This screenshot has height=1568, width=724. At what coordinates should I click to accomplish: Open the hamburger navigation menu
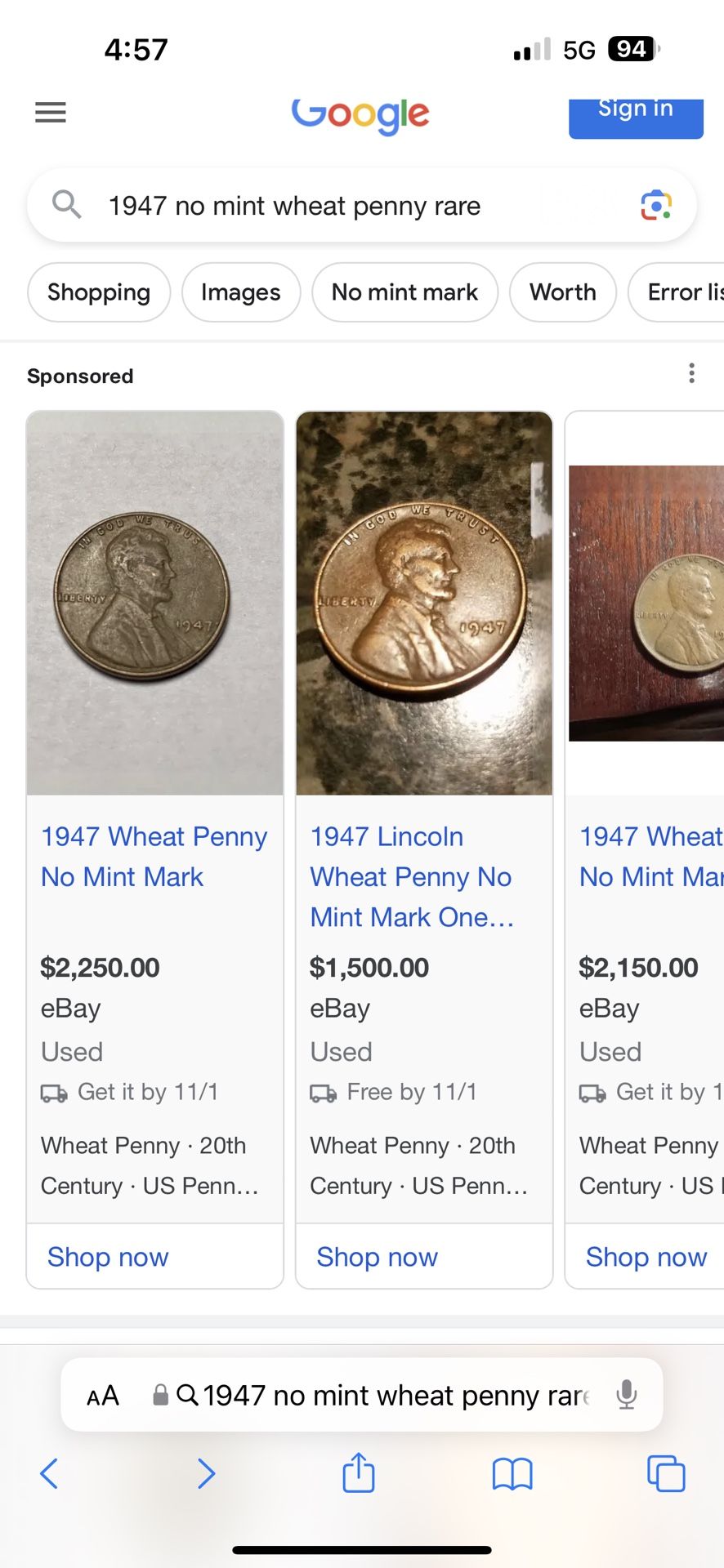50,112
